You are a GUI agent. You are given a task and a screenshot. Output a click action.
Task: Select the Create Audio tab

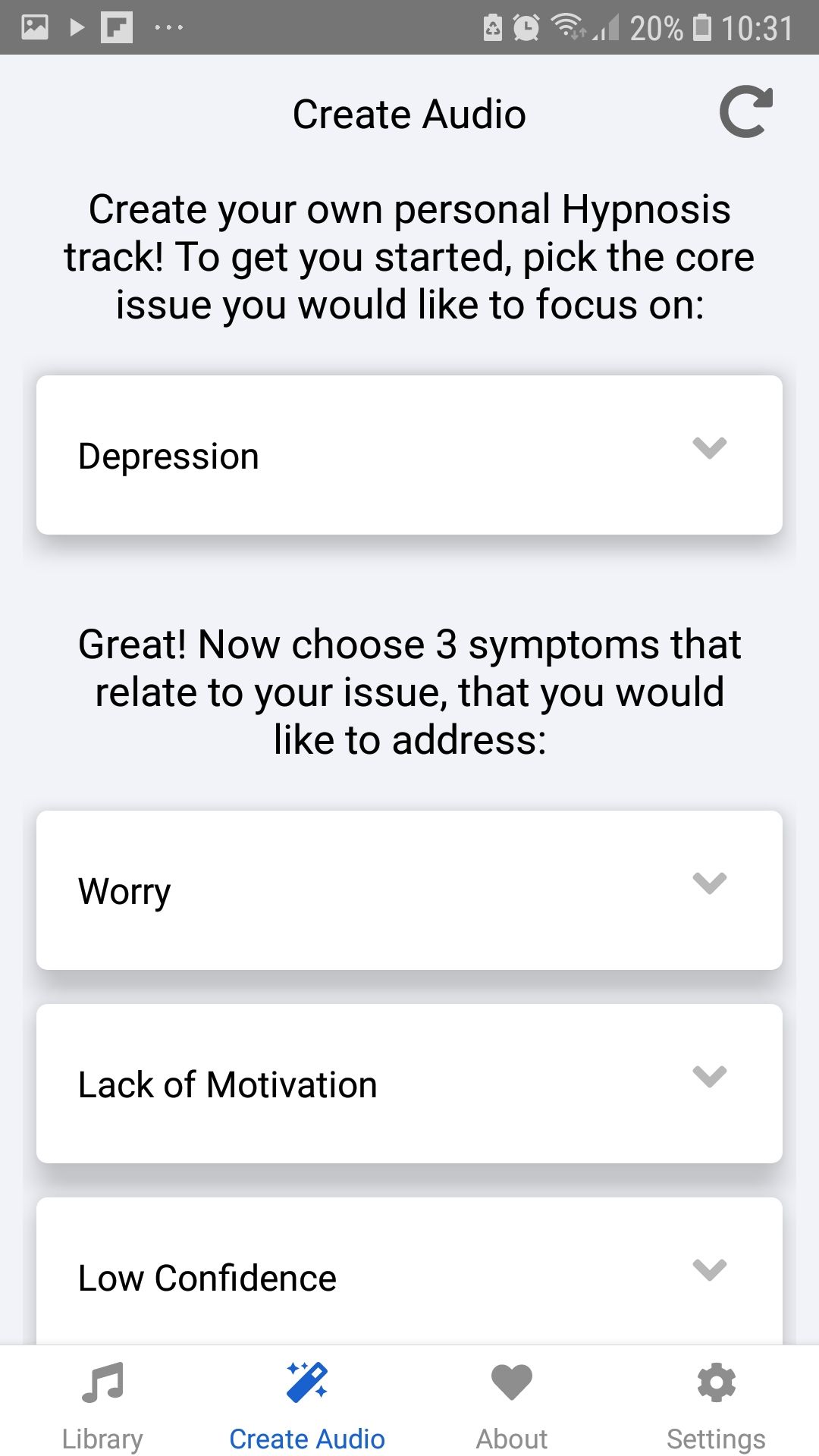tap(307, 1404)
